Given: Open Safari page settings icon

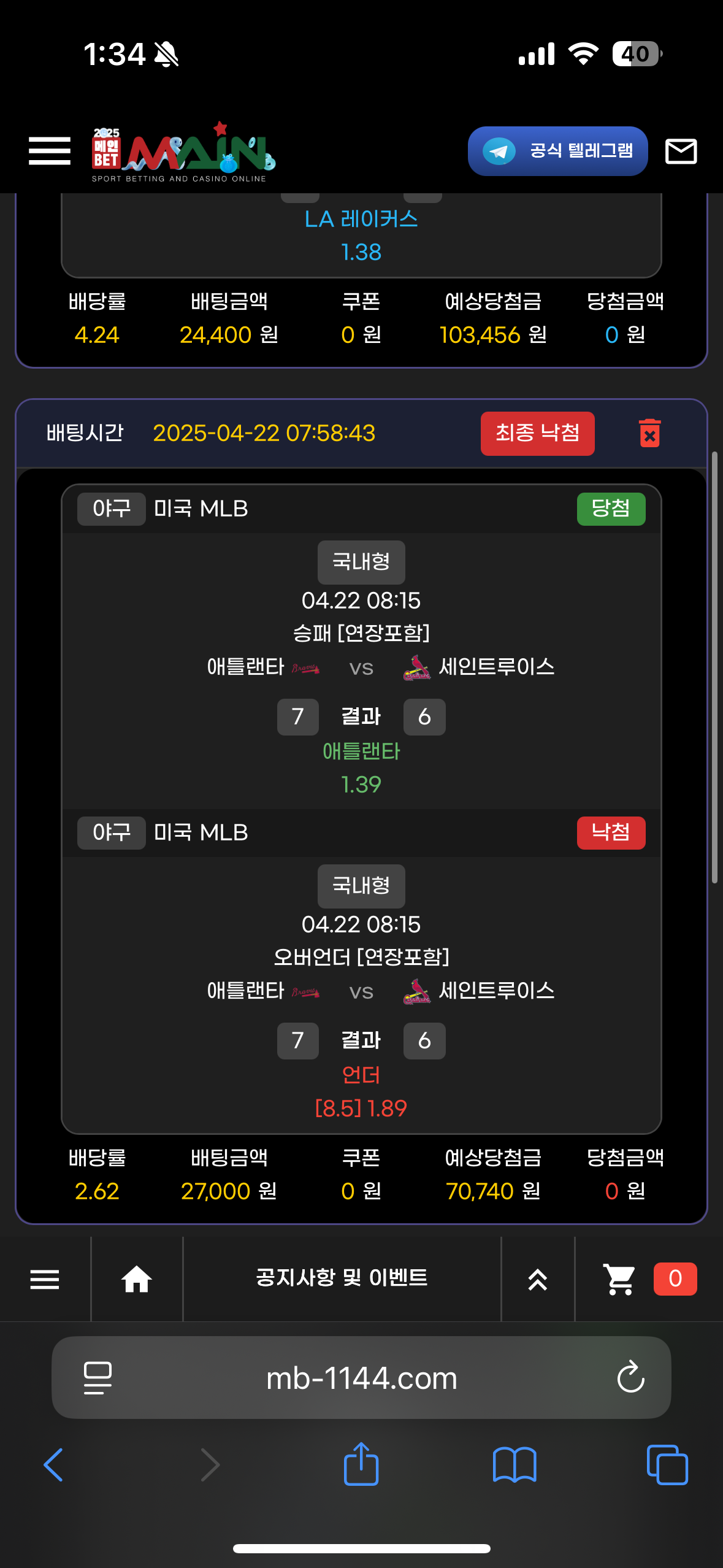Looking at the screenshot, I should 98,1378.
